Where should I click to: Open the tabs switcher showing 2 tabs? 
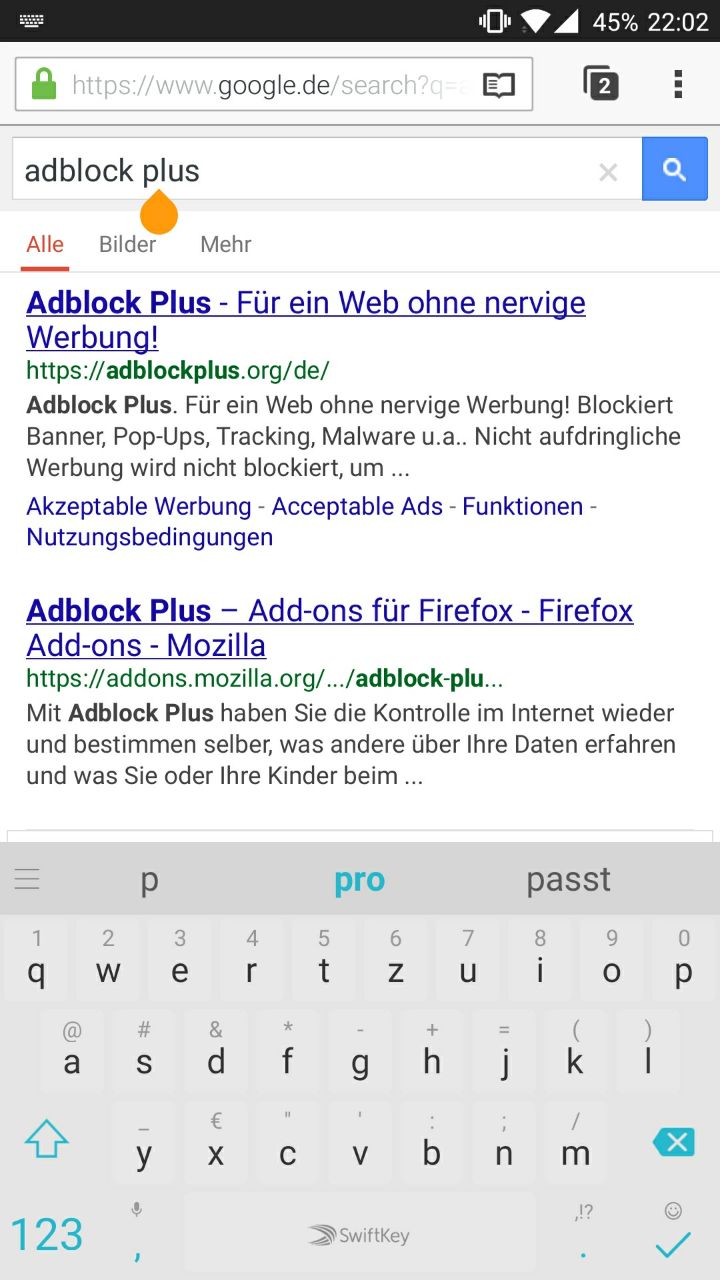[x=601, y=84]
